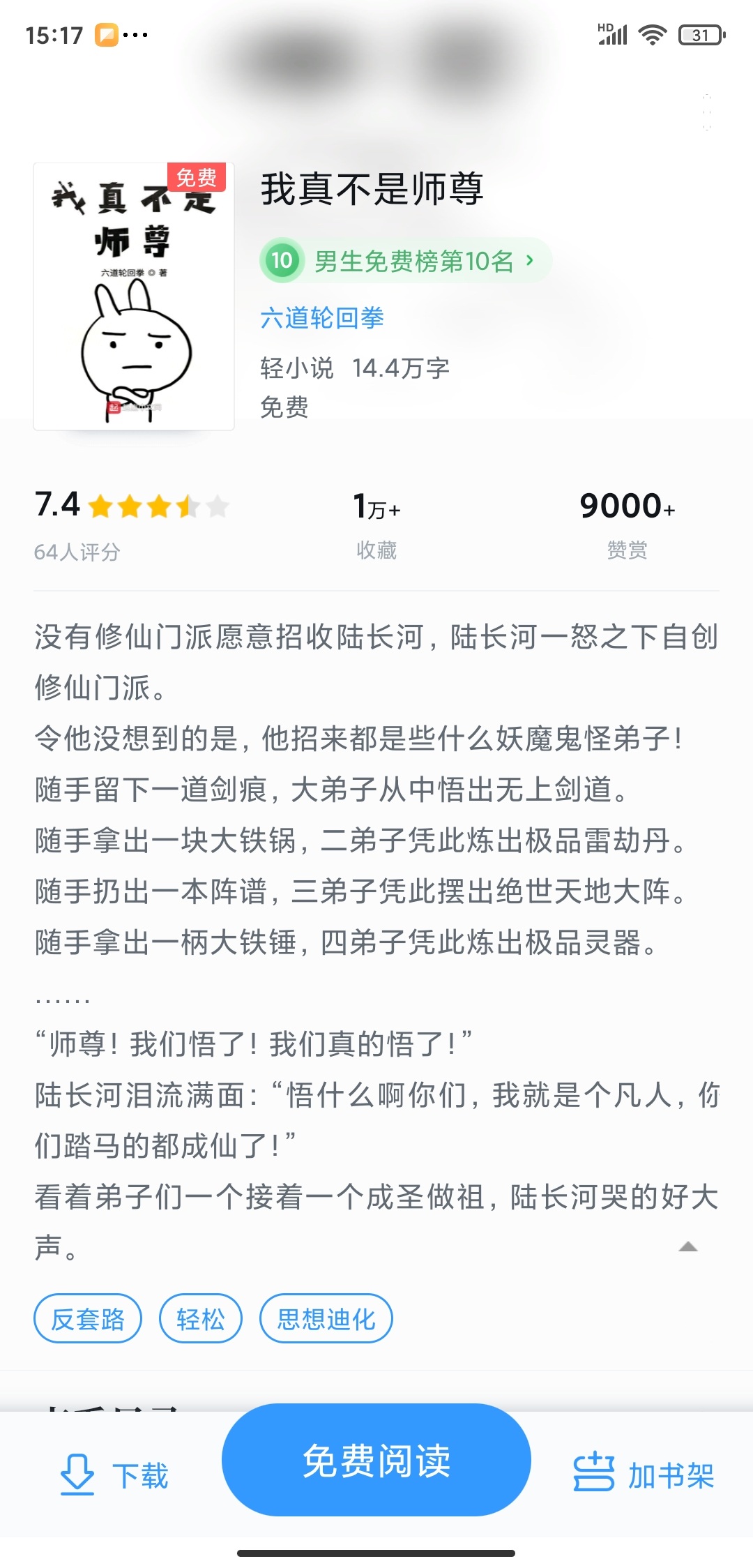Browse books tagged 思想迪化
This screenshot has width=753, height=1568.
pos(326,1319)
